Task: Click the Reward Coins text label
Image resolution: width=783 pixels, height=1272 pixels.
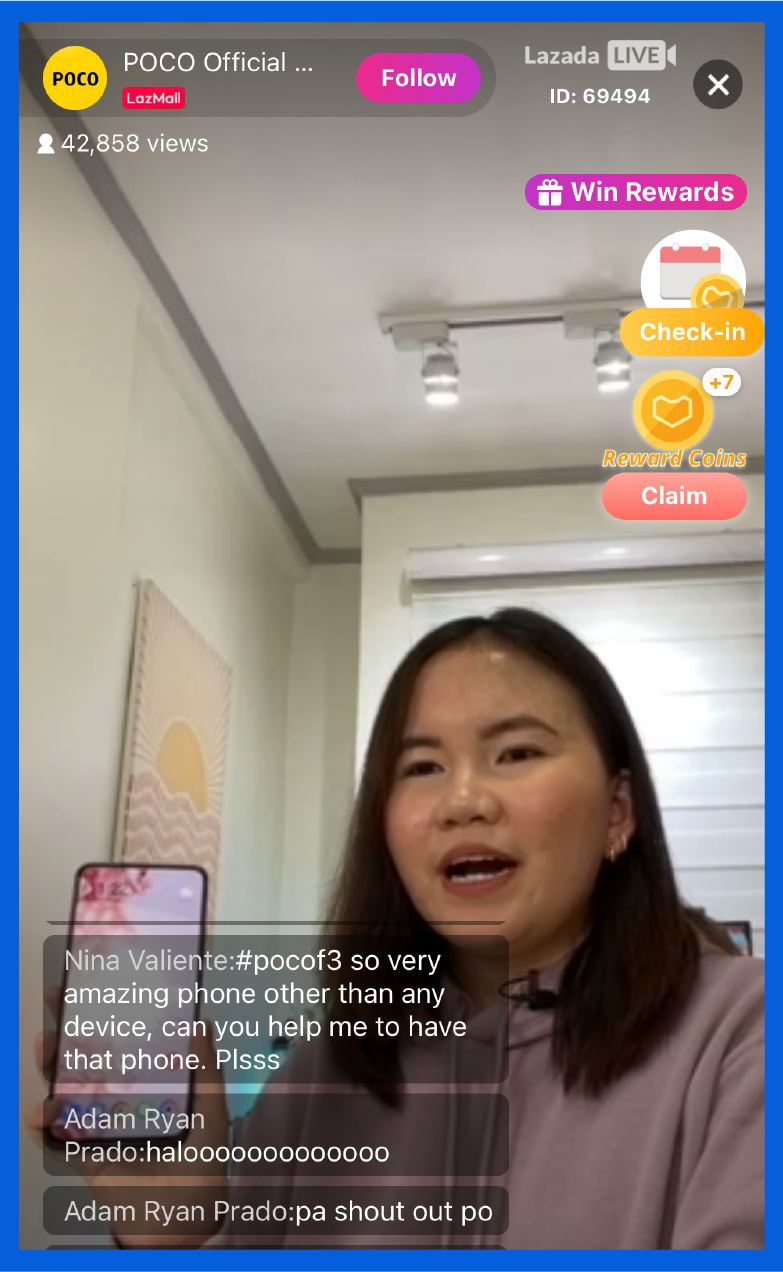Action: click(x=674, y=458)
